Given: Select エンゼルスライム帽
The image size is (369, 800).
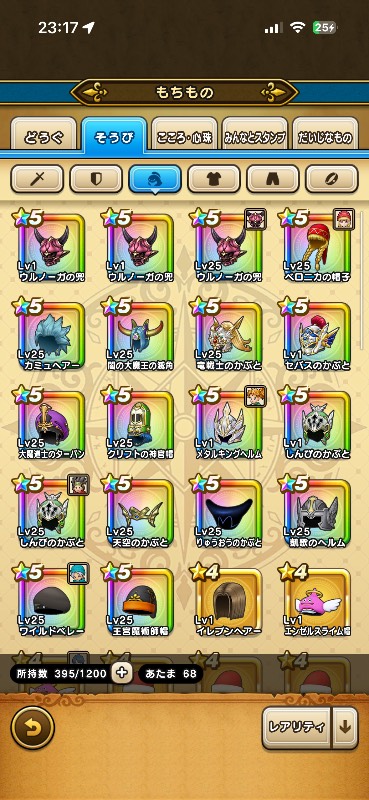Looking at the screenshot, I should (x=316, y=601).
